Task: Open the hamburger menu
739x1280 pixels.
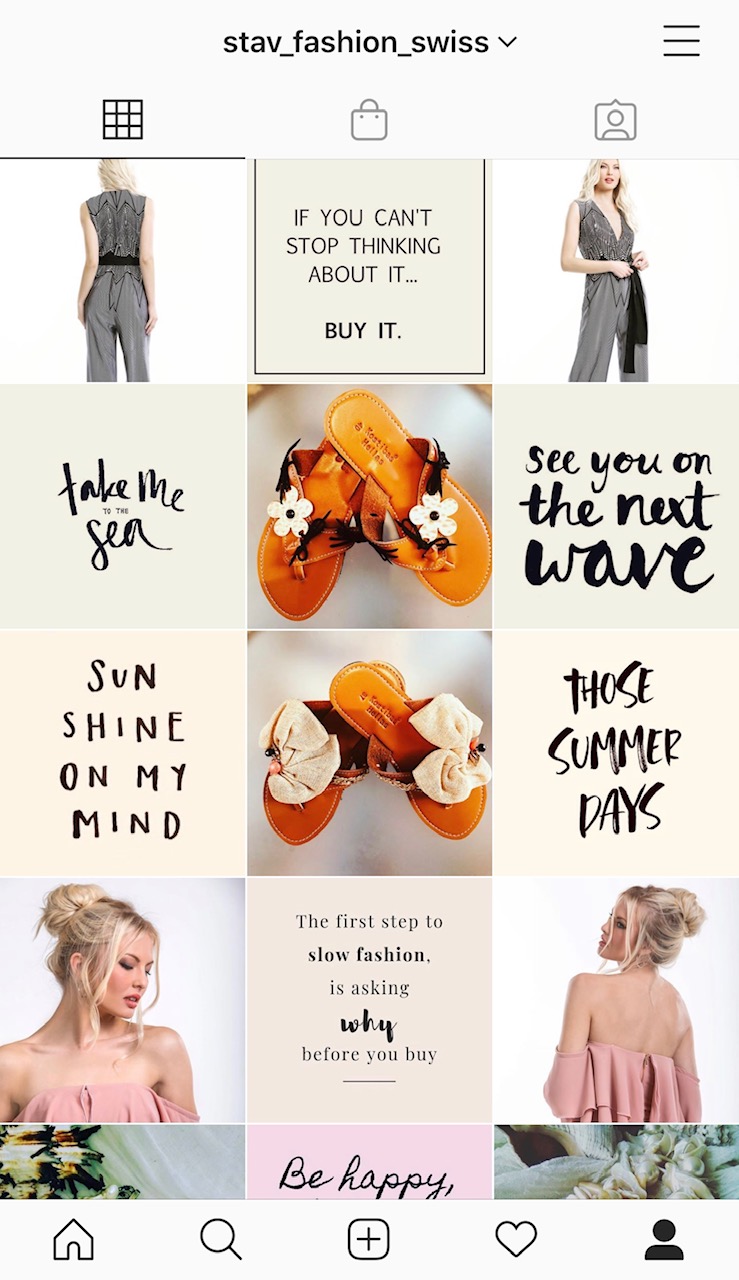Action: pyautogui.click(x=681, y=41)
